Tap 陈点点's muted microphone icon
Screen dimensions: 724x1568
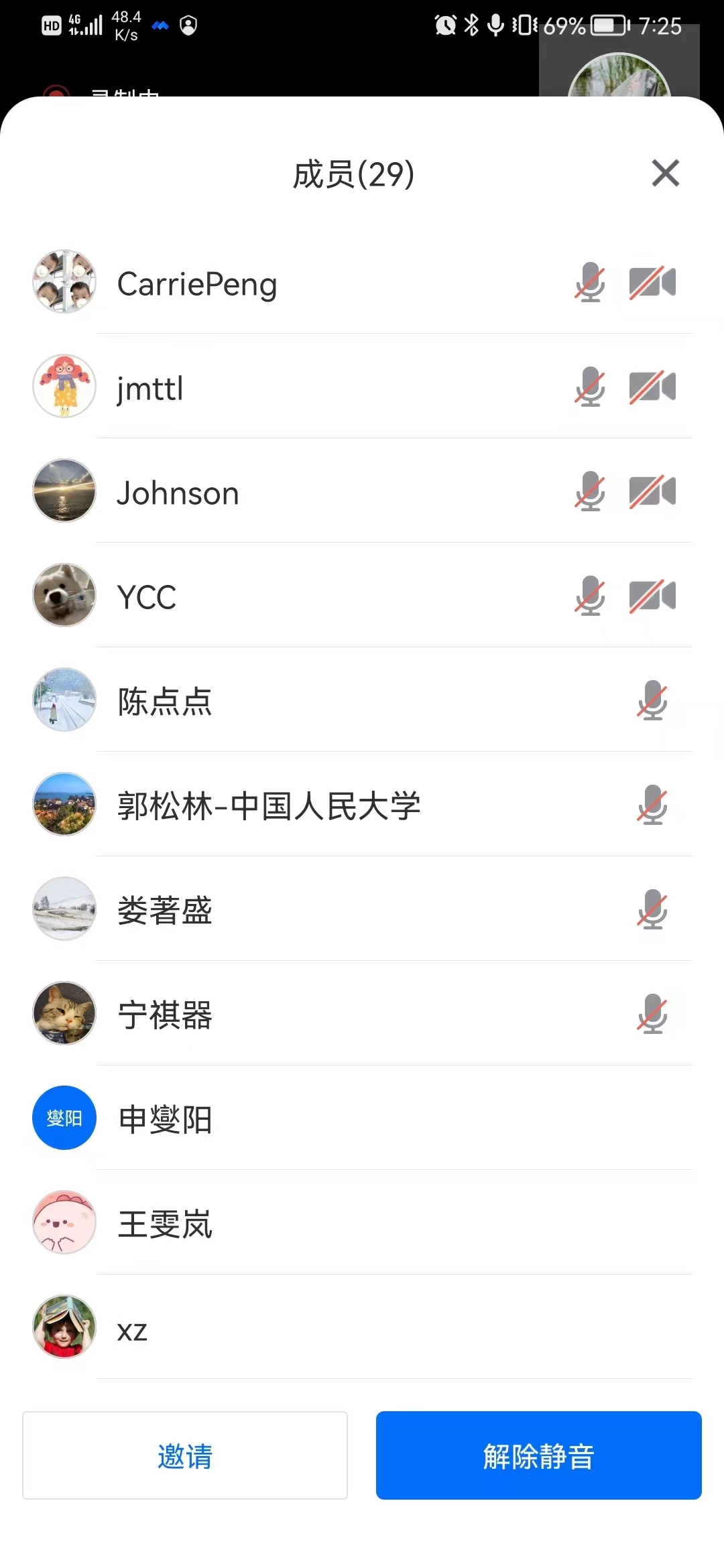(652, 700)
